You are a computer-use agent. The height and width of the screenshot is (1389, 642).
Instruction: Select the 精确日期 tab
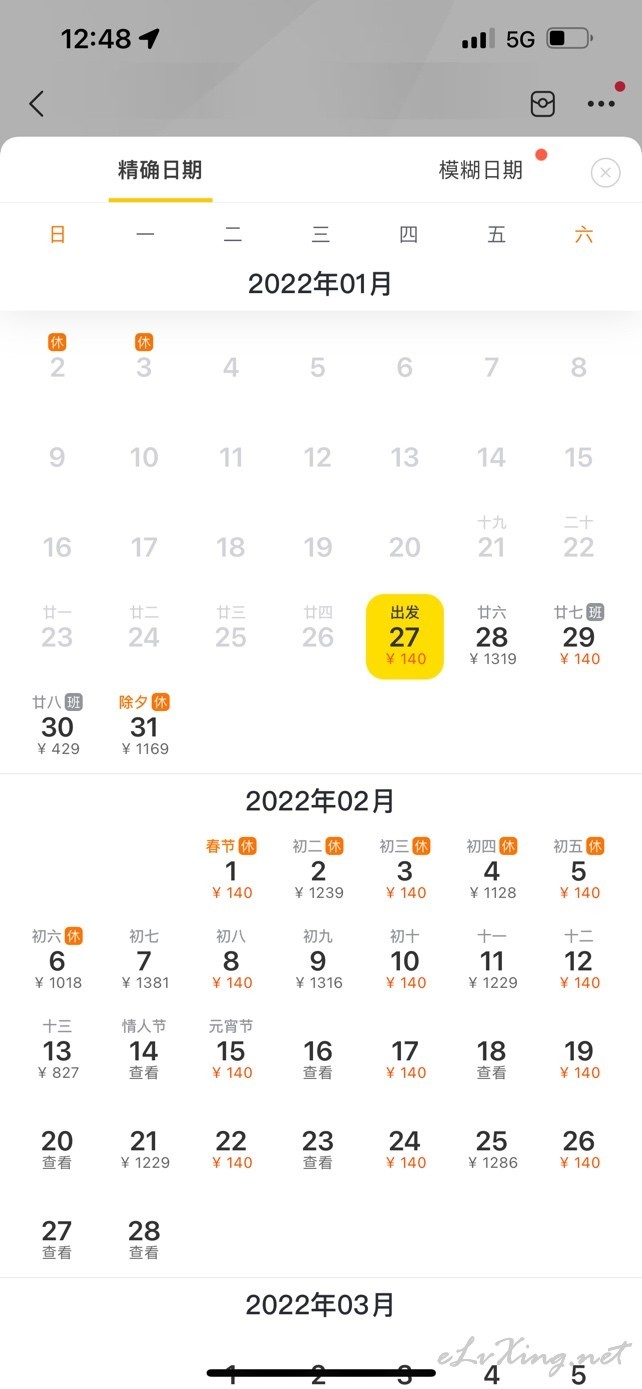pyautogui.click(x=160, y=170)
